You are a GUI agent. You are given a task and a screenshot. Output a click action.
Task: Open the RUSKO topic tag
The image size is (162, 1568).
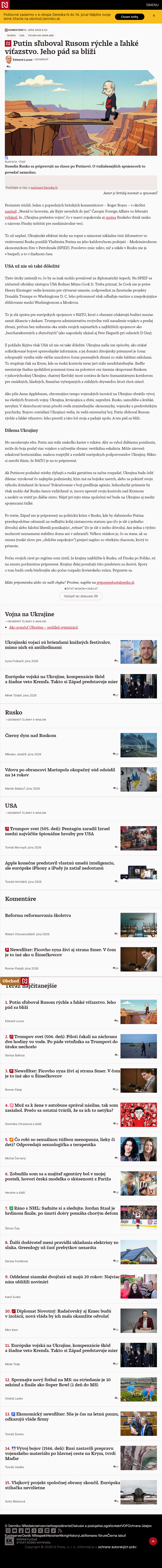click(x=12, y=35)
